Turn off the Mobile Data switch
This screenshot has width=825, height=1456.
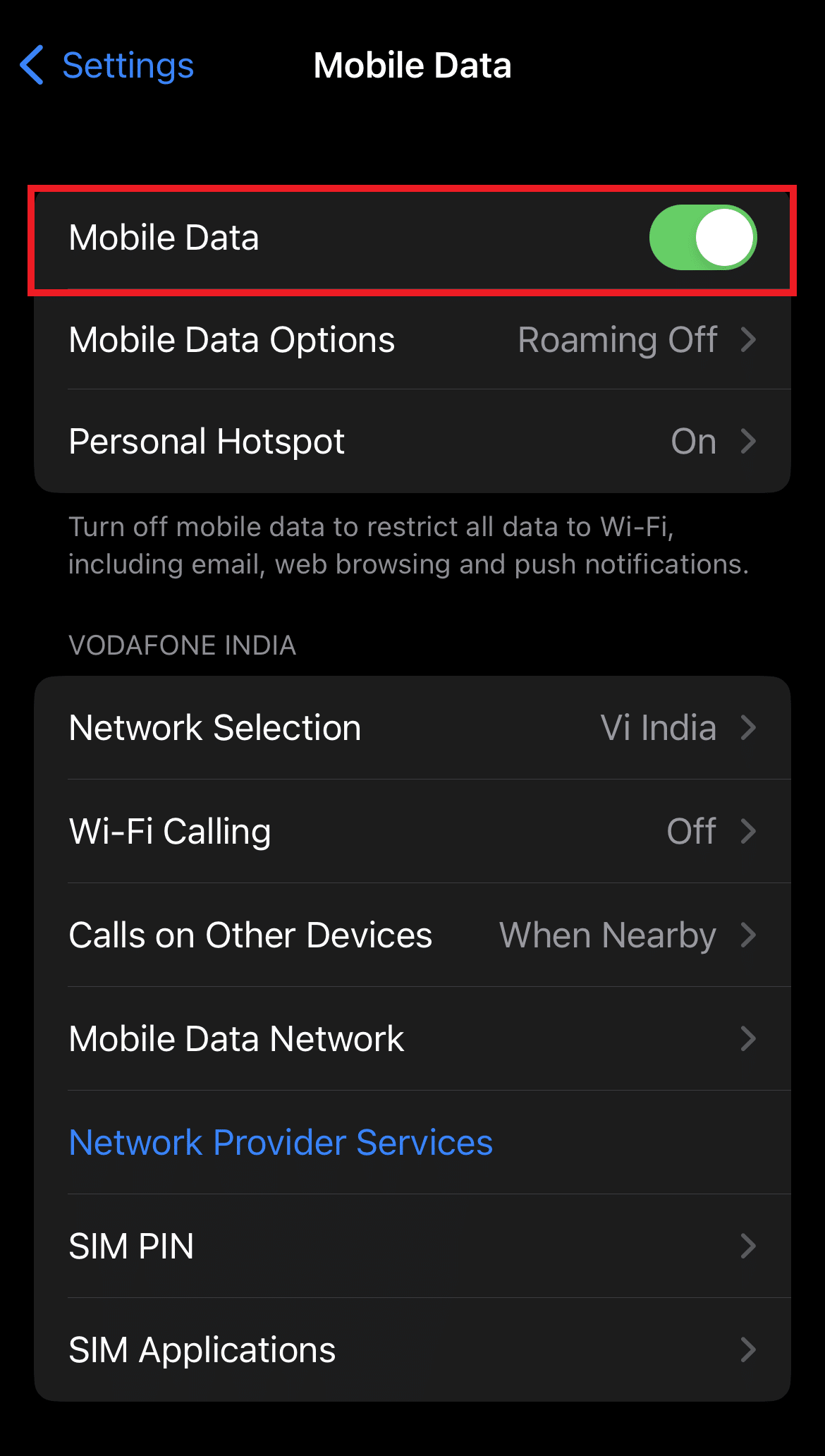click(x=702, y=238)
